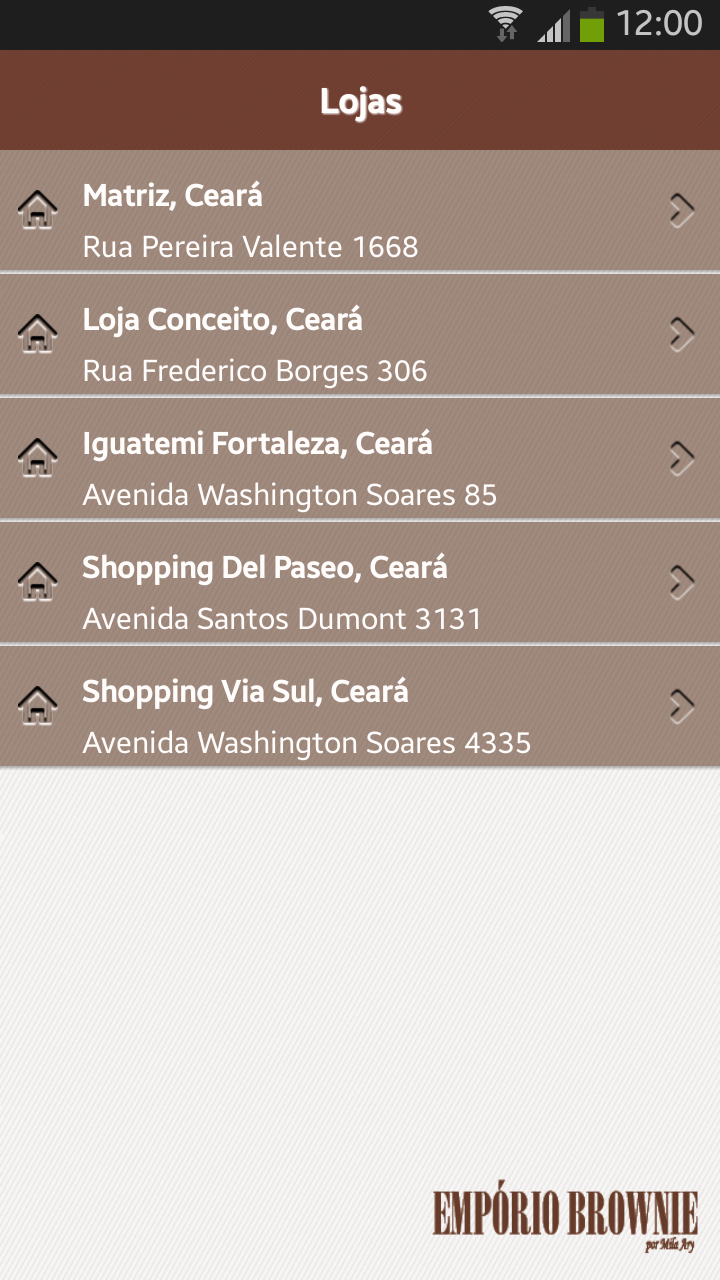Open the Matriz, Ceará store

pyautogui.click(x=360, y=211)
